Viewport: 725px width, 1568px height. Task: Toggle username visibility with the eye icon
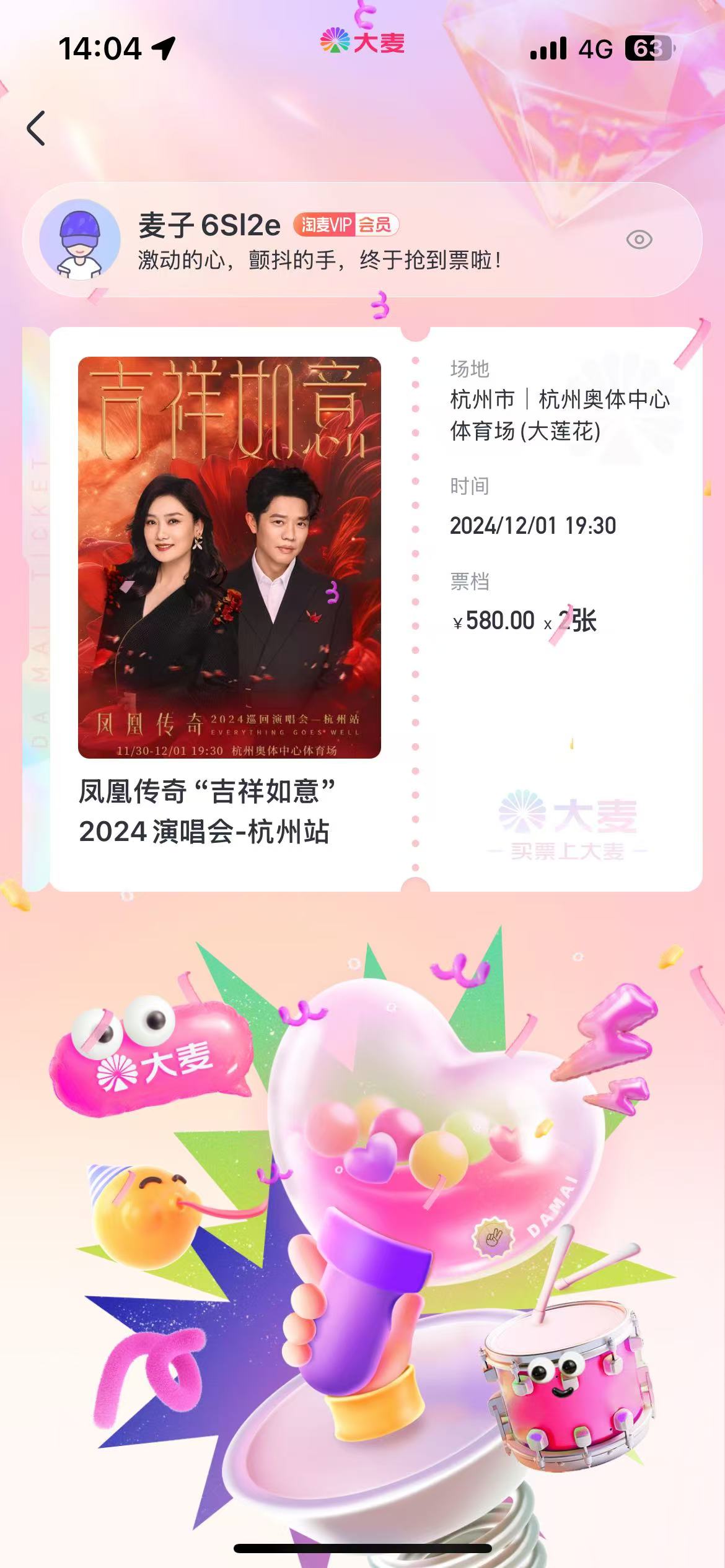pyautogui.click(x=639, y=240)
